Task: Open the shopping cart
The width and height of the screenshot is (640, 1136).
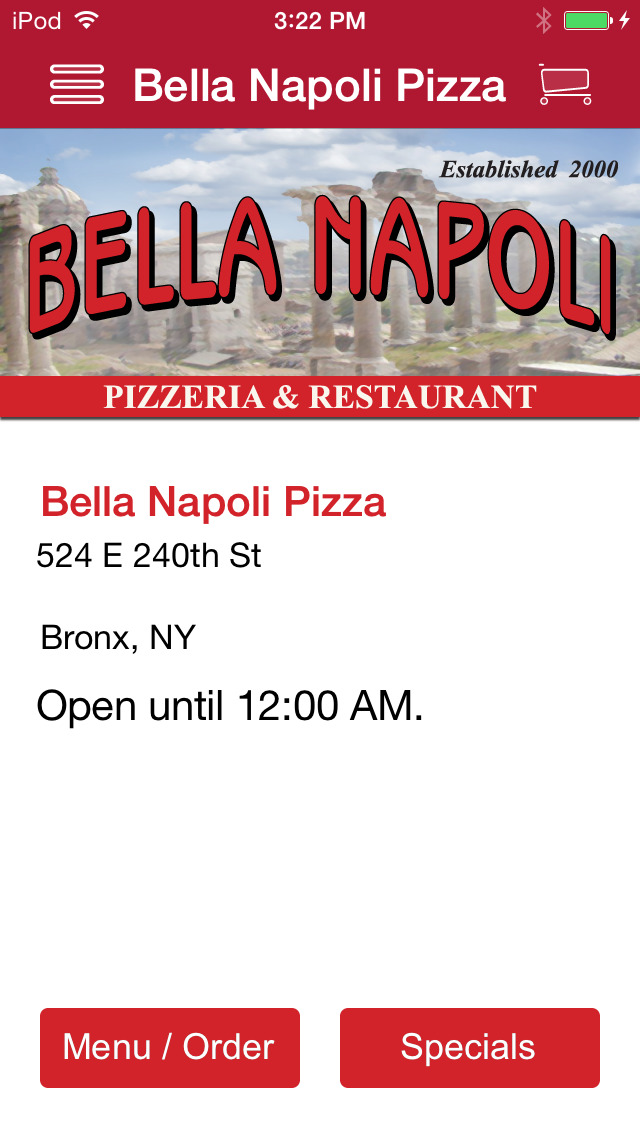Action: pos(565,85)
